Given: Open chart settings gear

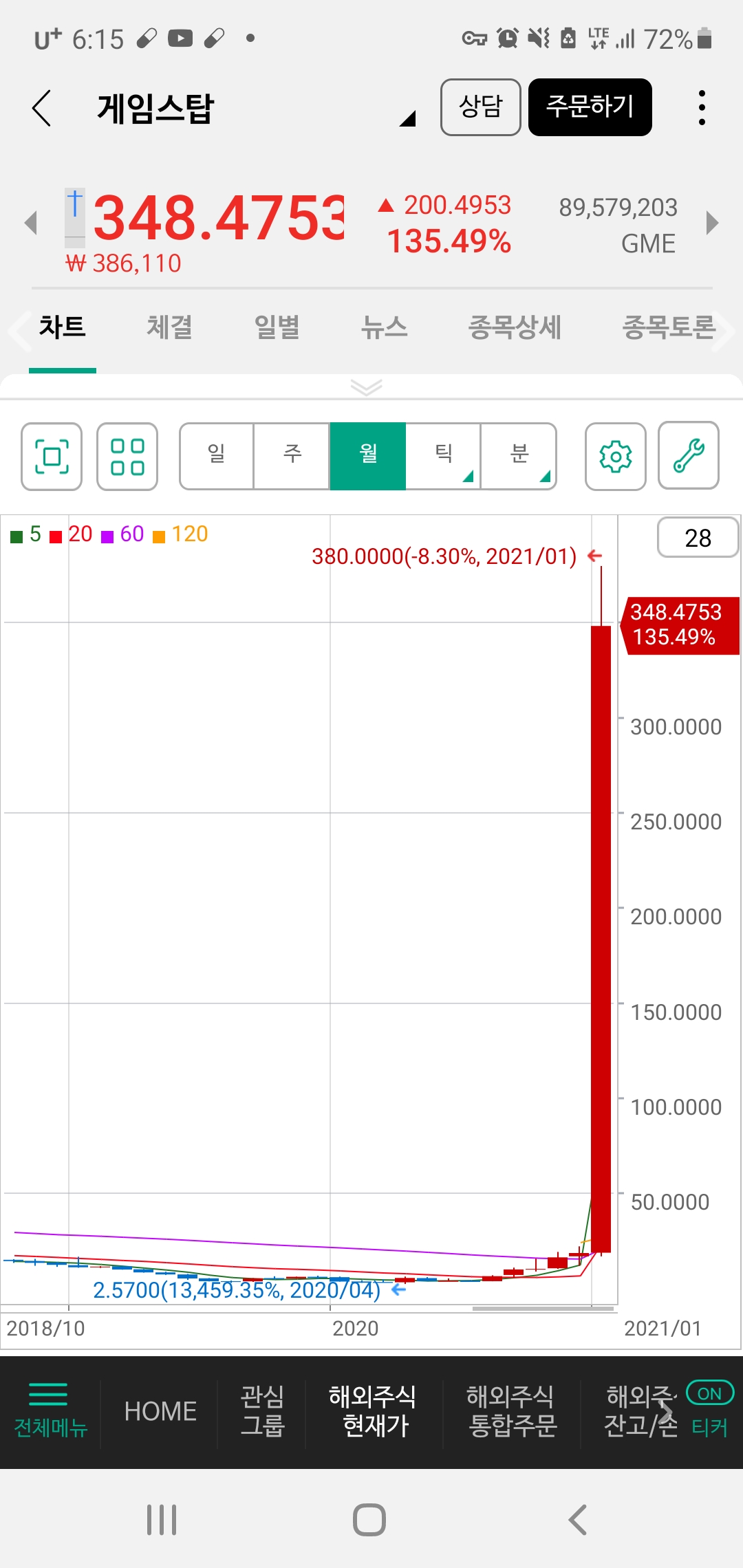Looking at the screenshot, I should (x=616, y=457).
